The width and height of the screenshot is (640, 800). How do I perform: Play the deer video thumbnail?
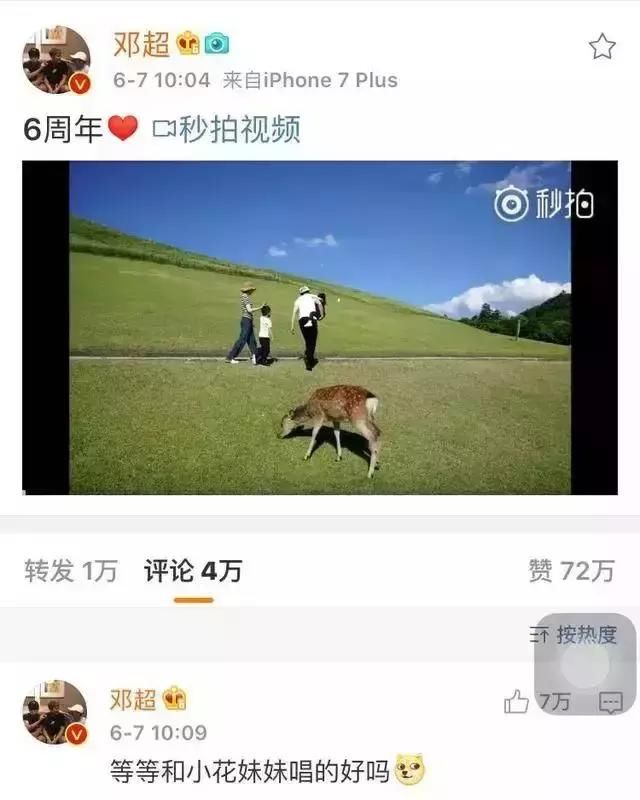(x=320, y=328)
